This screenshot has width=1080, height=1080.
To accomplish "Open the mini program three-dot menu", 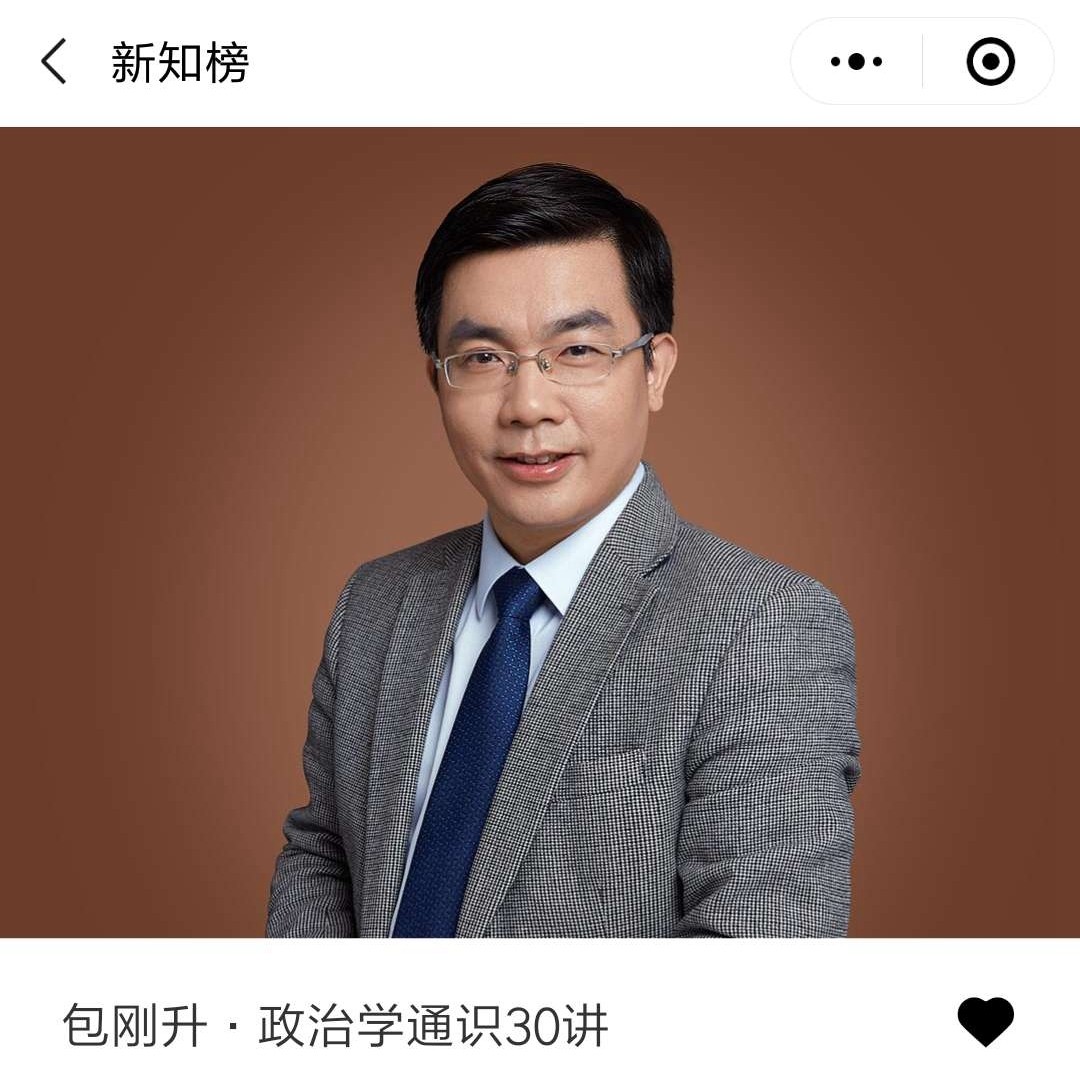I will pos(856,61).
